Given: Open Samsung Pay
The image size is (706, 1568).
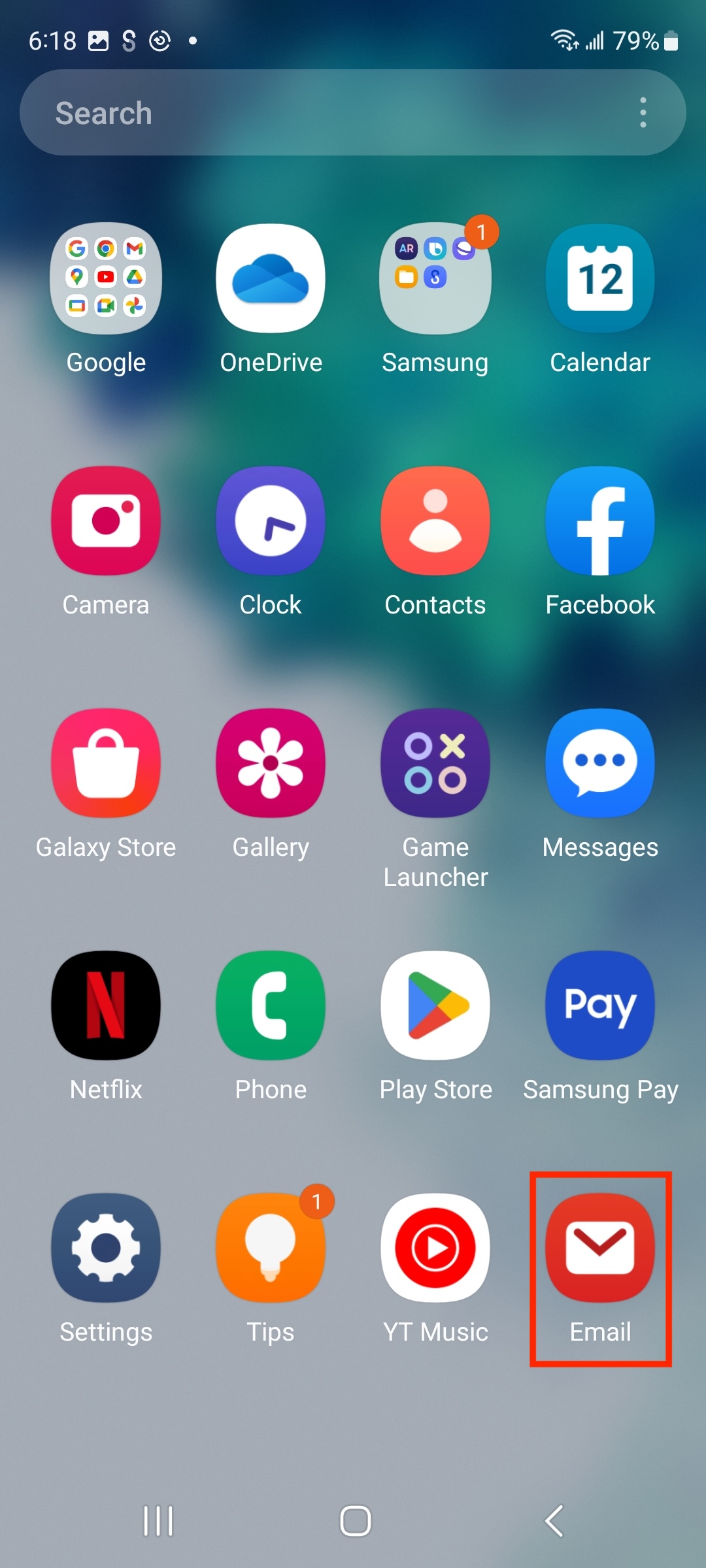Looking at the screenshot, I should (x=600, y=1005).
